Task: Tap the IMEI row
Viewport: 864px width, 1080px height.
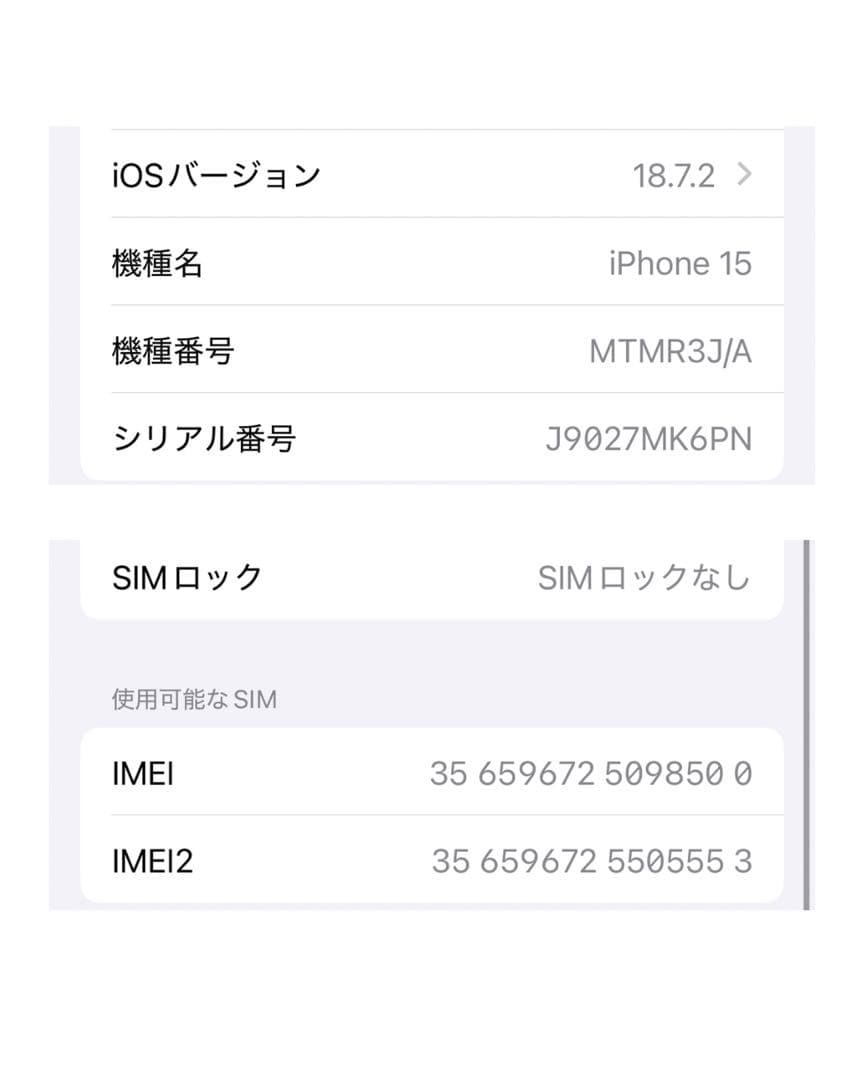Action: pyautogui.click(x=430, y=773)
